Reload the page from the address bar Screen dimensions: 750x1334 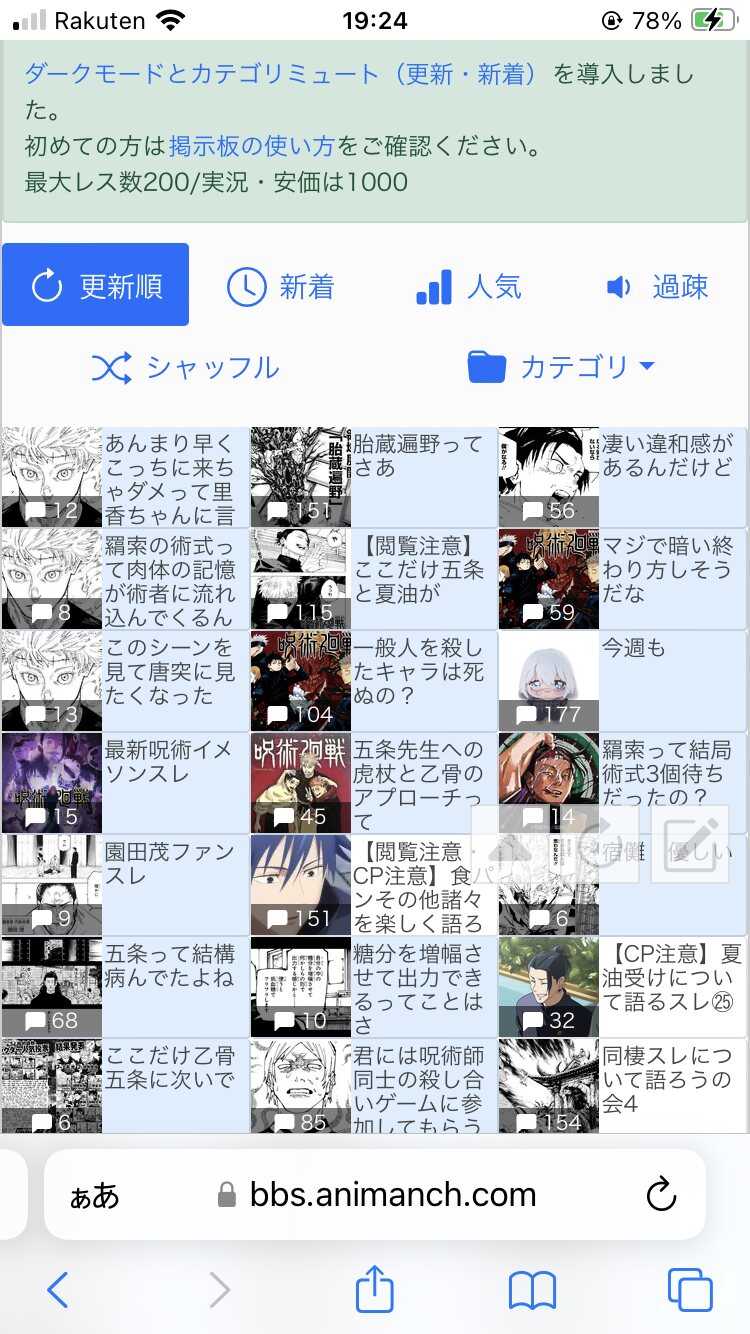pyautogui.click(x=661, y=1194)
